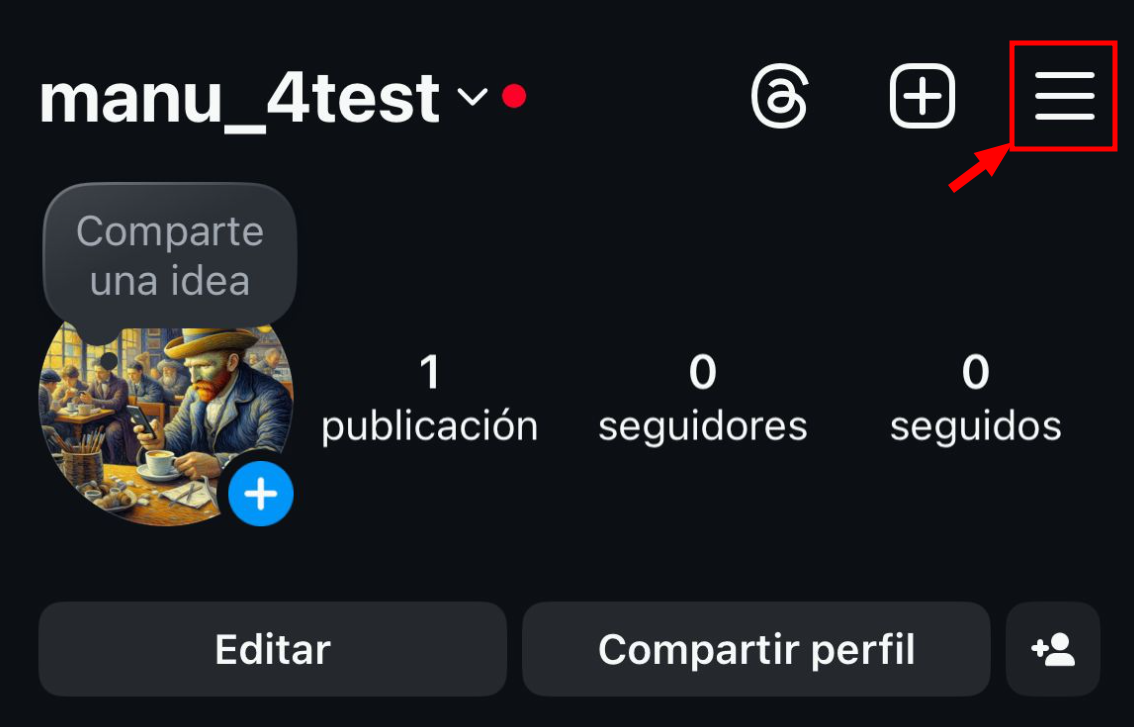Screen dimensions: 1134x727
Task: Open the discover people icon button
Action: pos(1053,649)
